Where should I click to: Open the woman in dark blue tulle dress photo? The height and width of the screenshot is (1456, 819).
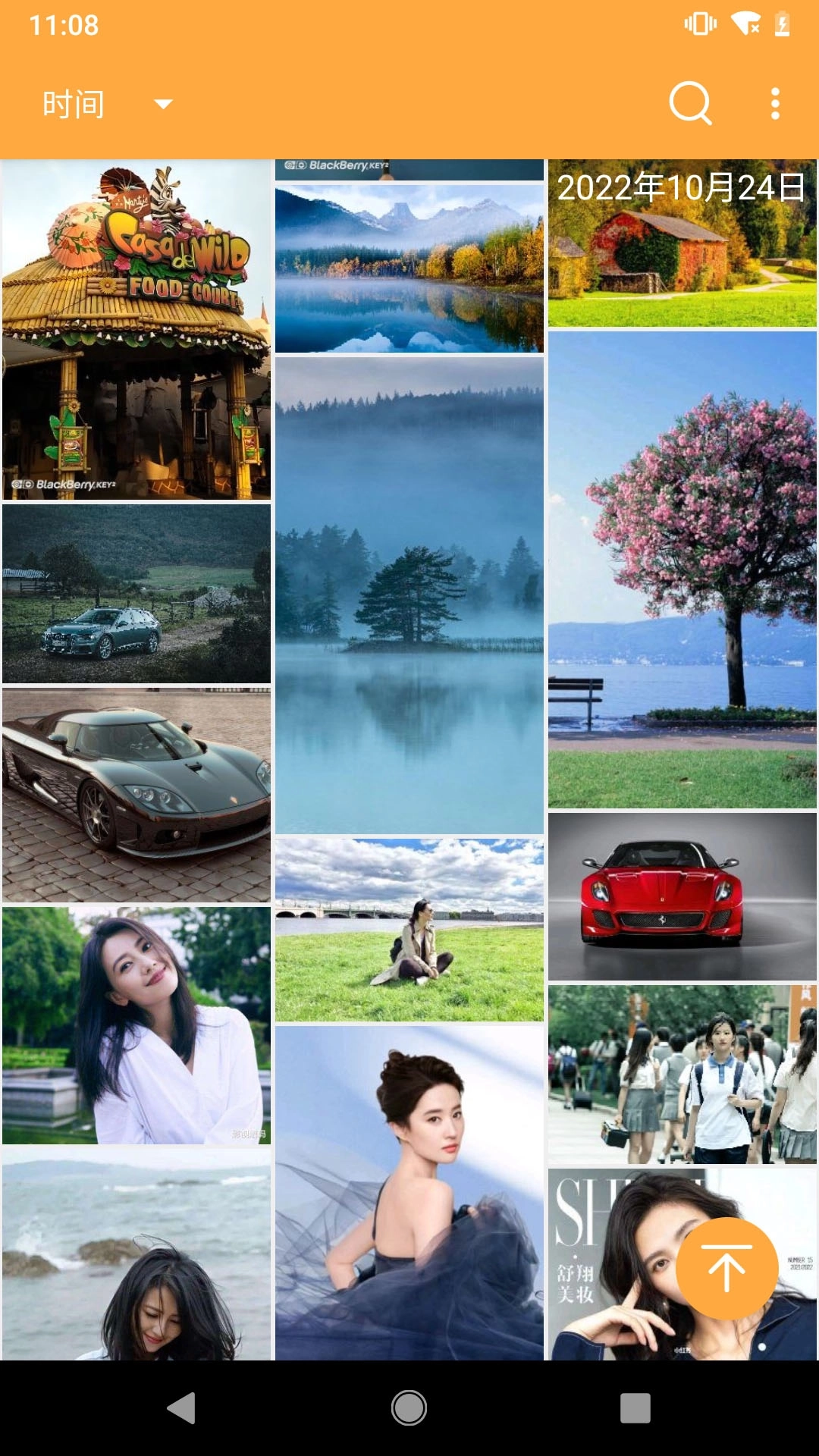pos(409,1192)
